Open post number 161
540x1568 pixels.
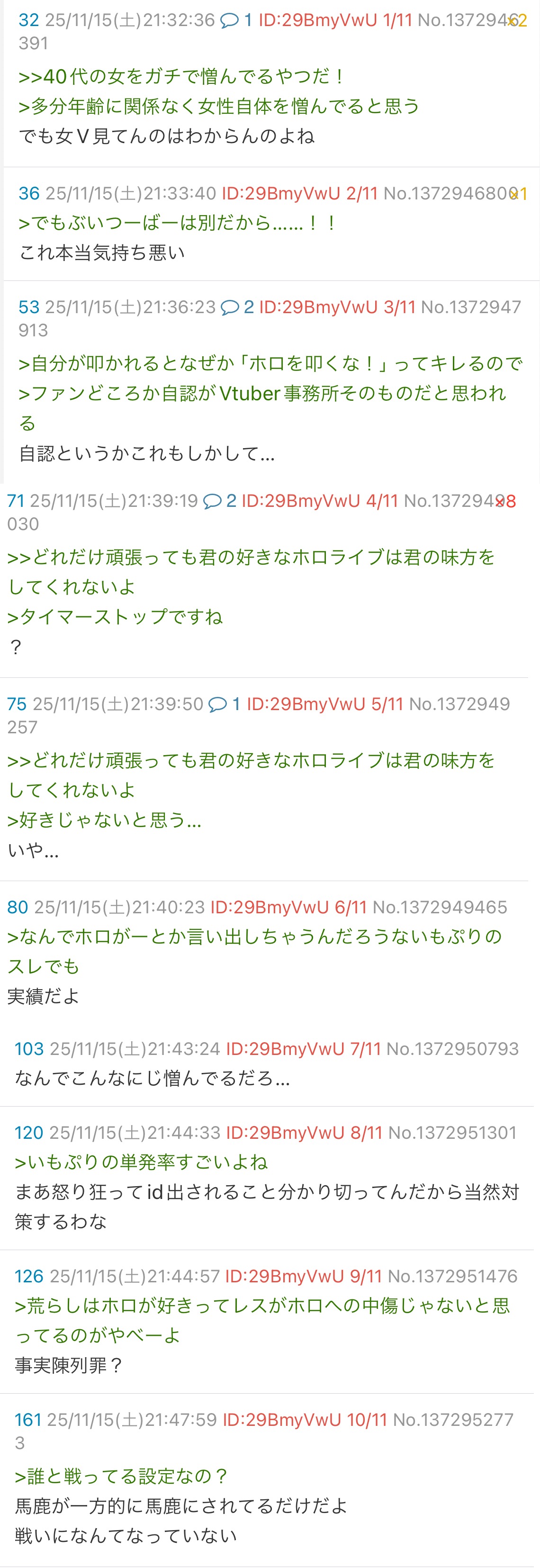(x=28, y=1419)
